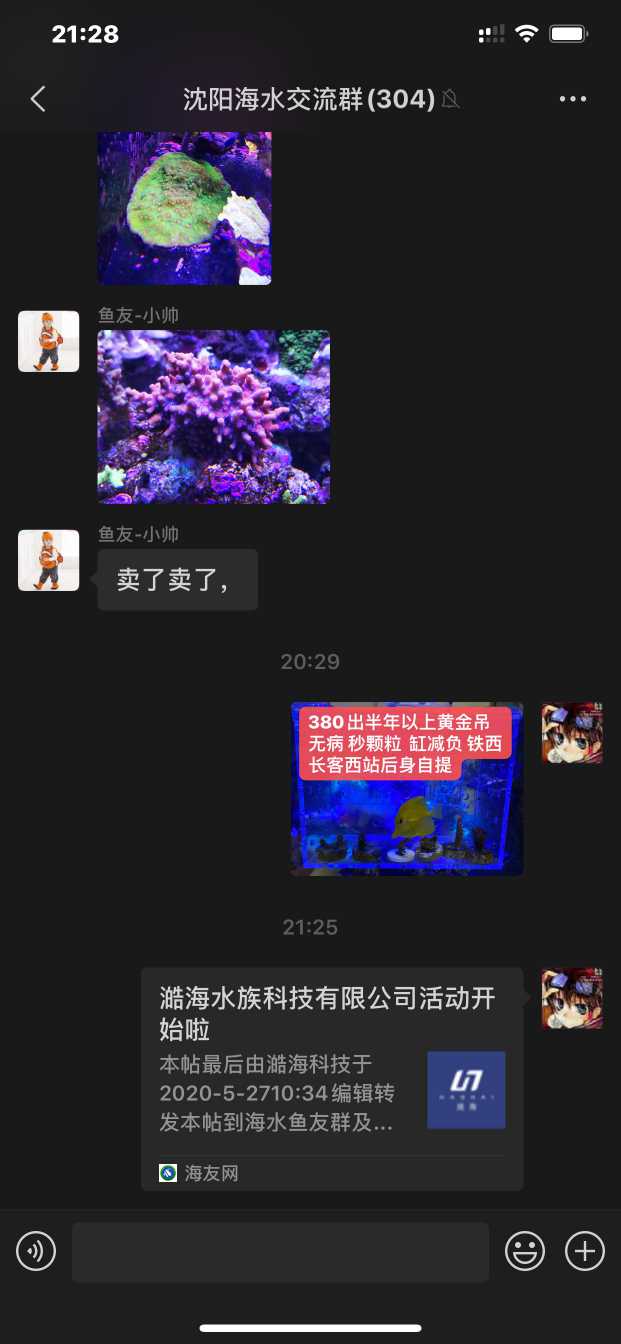
Task: Open the plus attachments menu
Action: pos(585,1252)
